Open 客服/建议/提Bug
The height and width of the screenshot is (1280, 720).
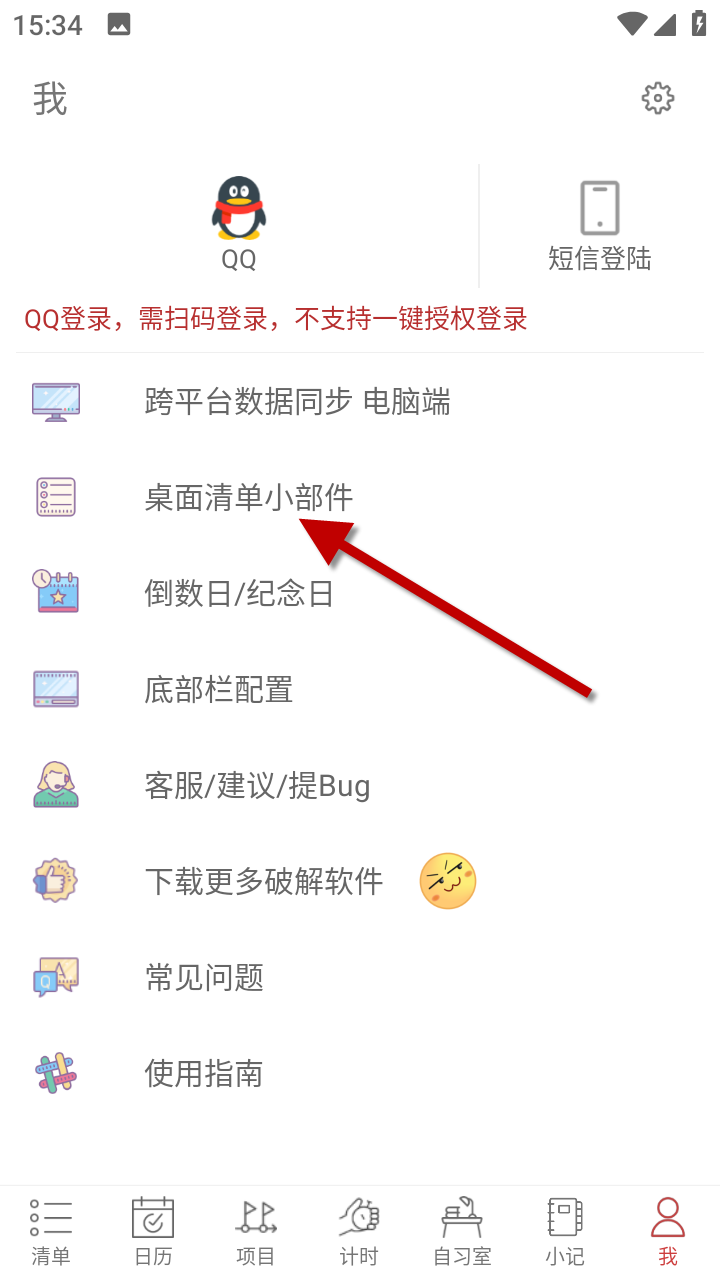257,786
